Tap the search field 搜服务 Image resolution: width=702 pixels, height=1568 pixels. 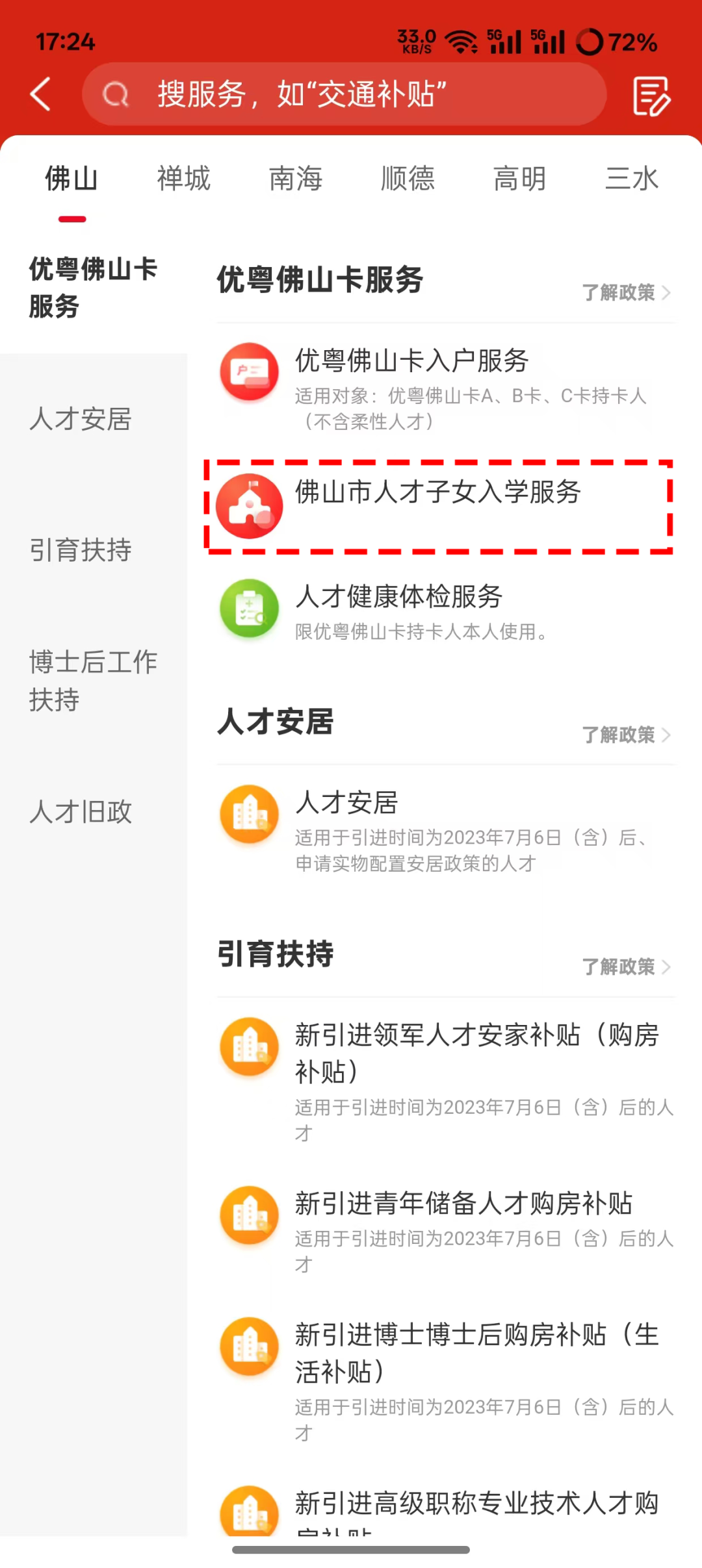pyautogui.click(x=344, y=94)
